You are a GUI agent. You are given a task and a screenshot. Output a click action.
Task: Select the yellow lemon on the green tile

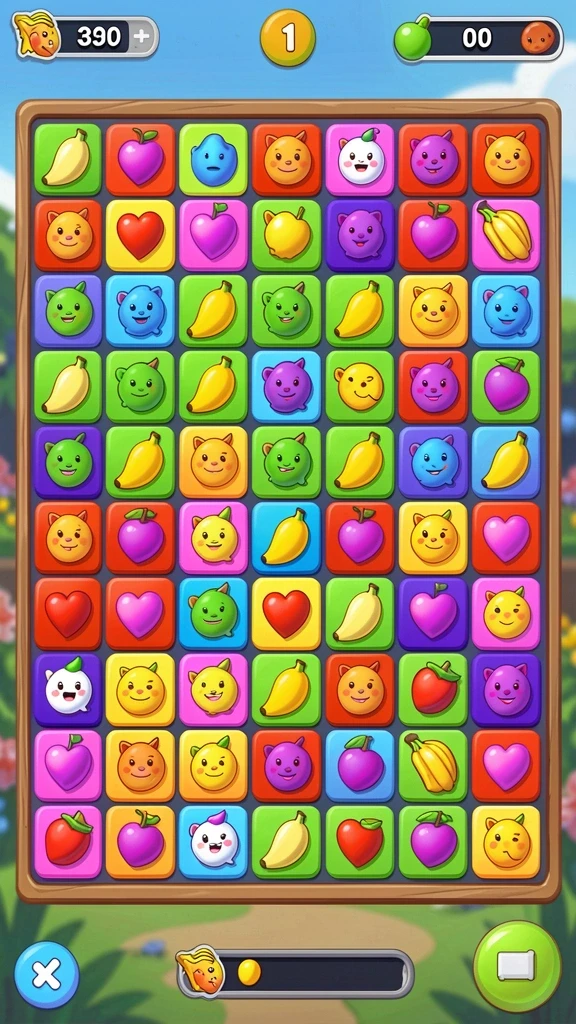(287, 235)
